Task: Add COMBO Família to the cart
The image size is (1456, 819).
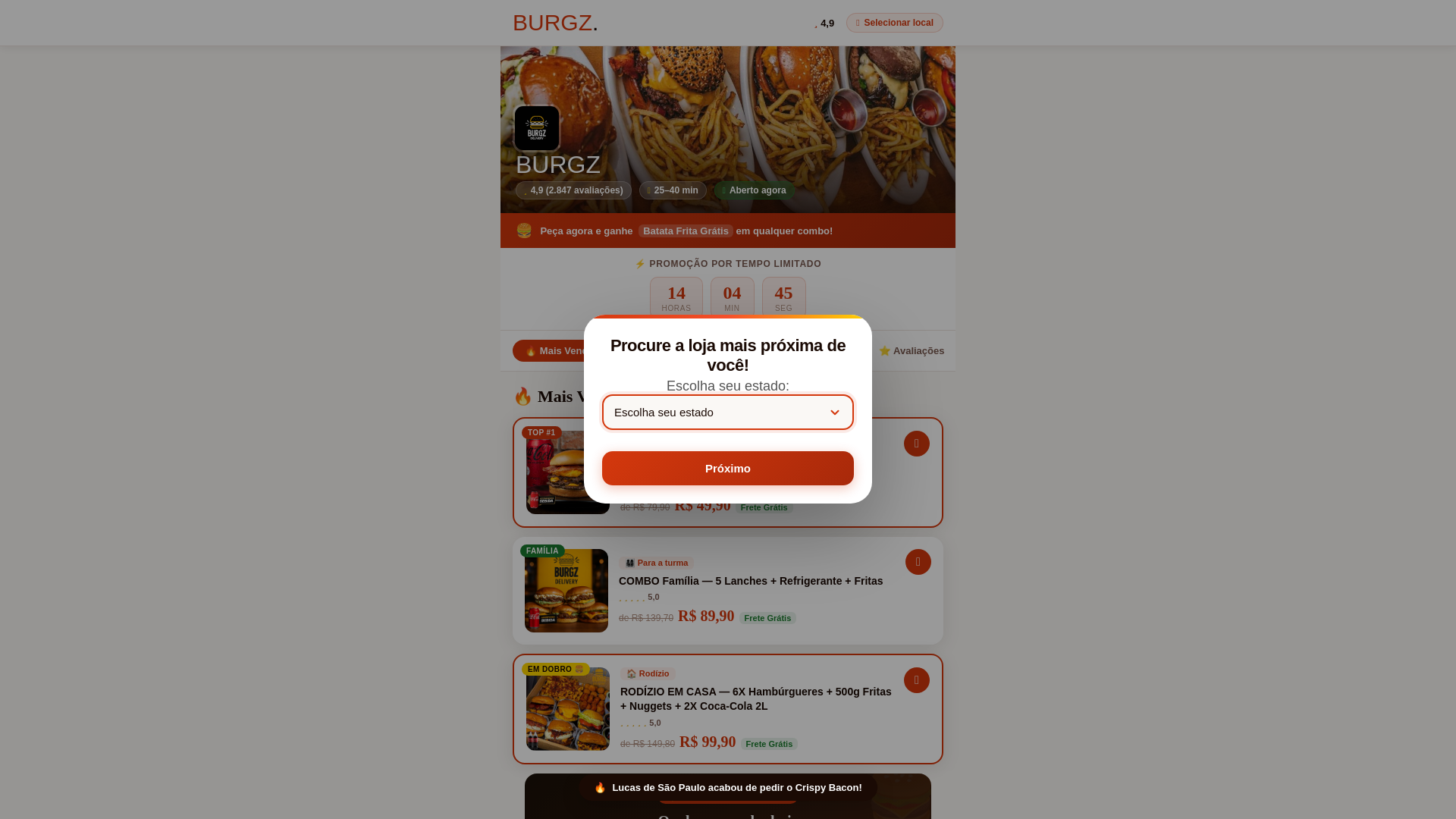Action: coord(918,562)
